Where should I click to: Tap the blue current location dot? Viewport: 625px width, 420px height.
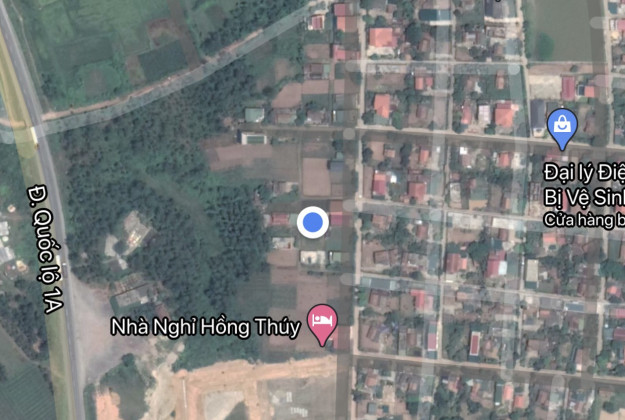[x=314, y=222]
